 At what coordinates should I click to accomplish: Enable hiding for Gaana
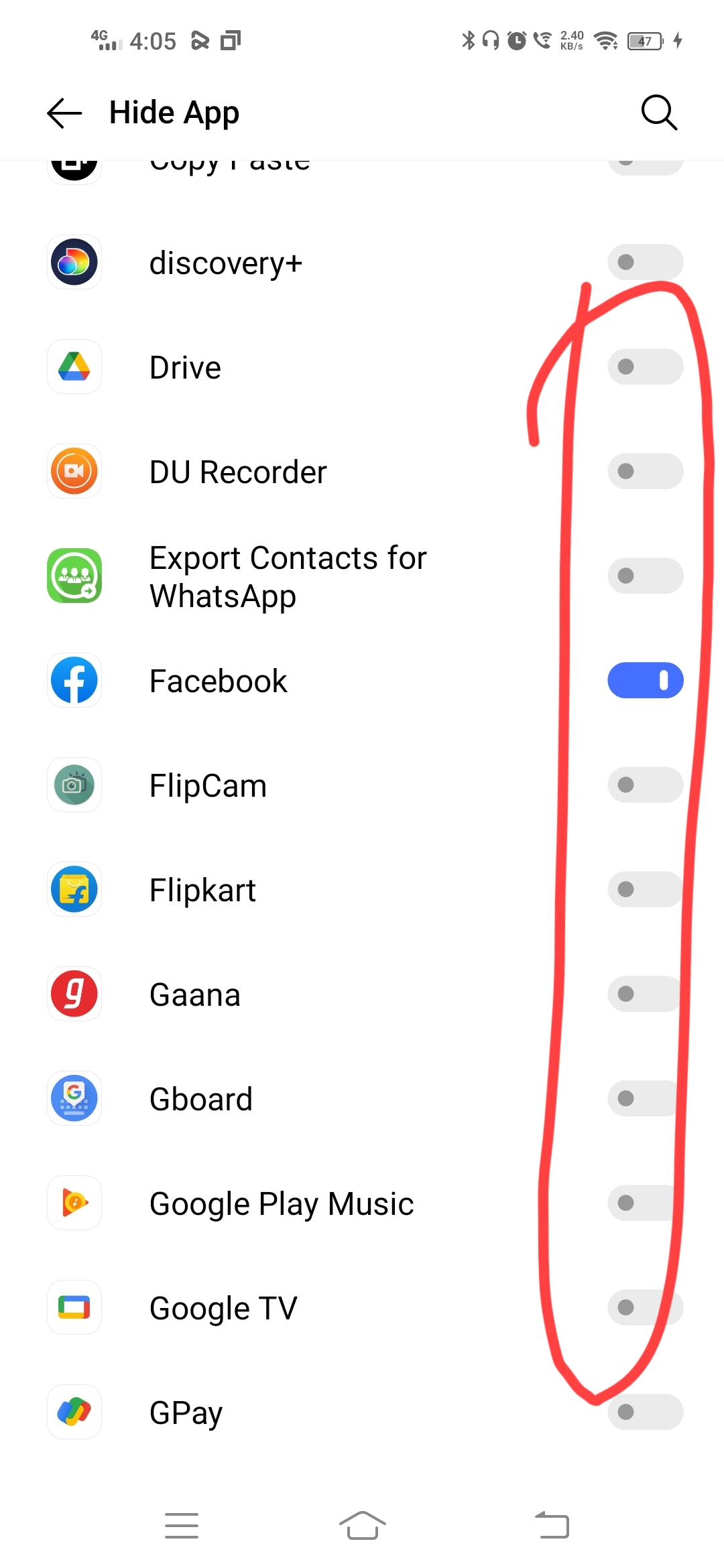coord(645,994)
